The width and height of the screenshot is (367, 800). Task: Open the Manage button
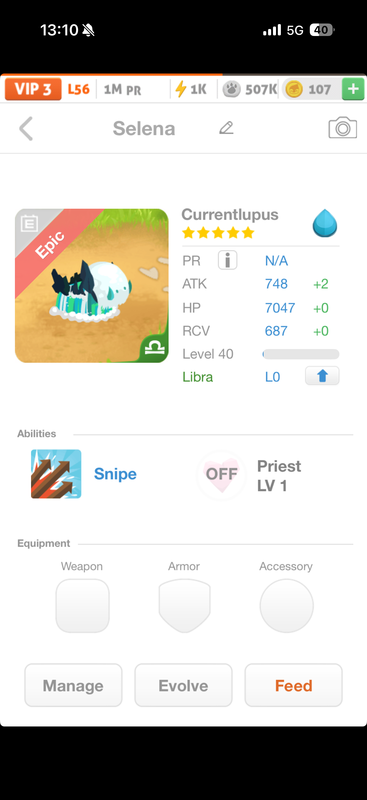click(73, 685)
